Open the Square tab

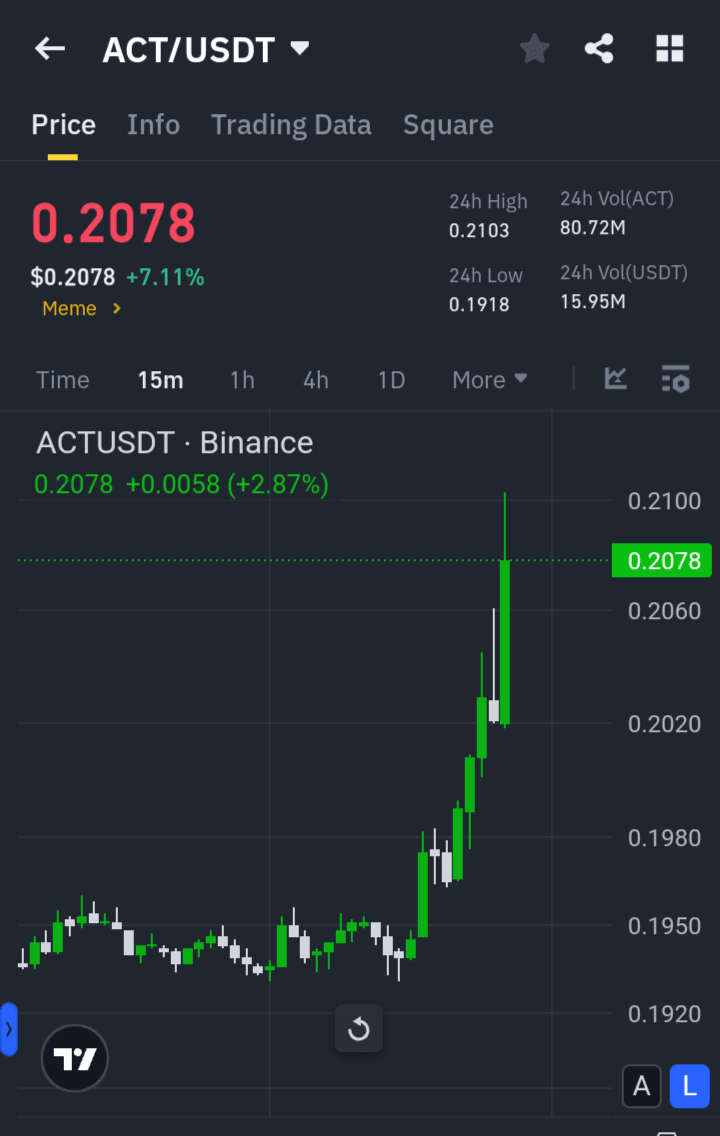(x=448, y=124)
